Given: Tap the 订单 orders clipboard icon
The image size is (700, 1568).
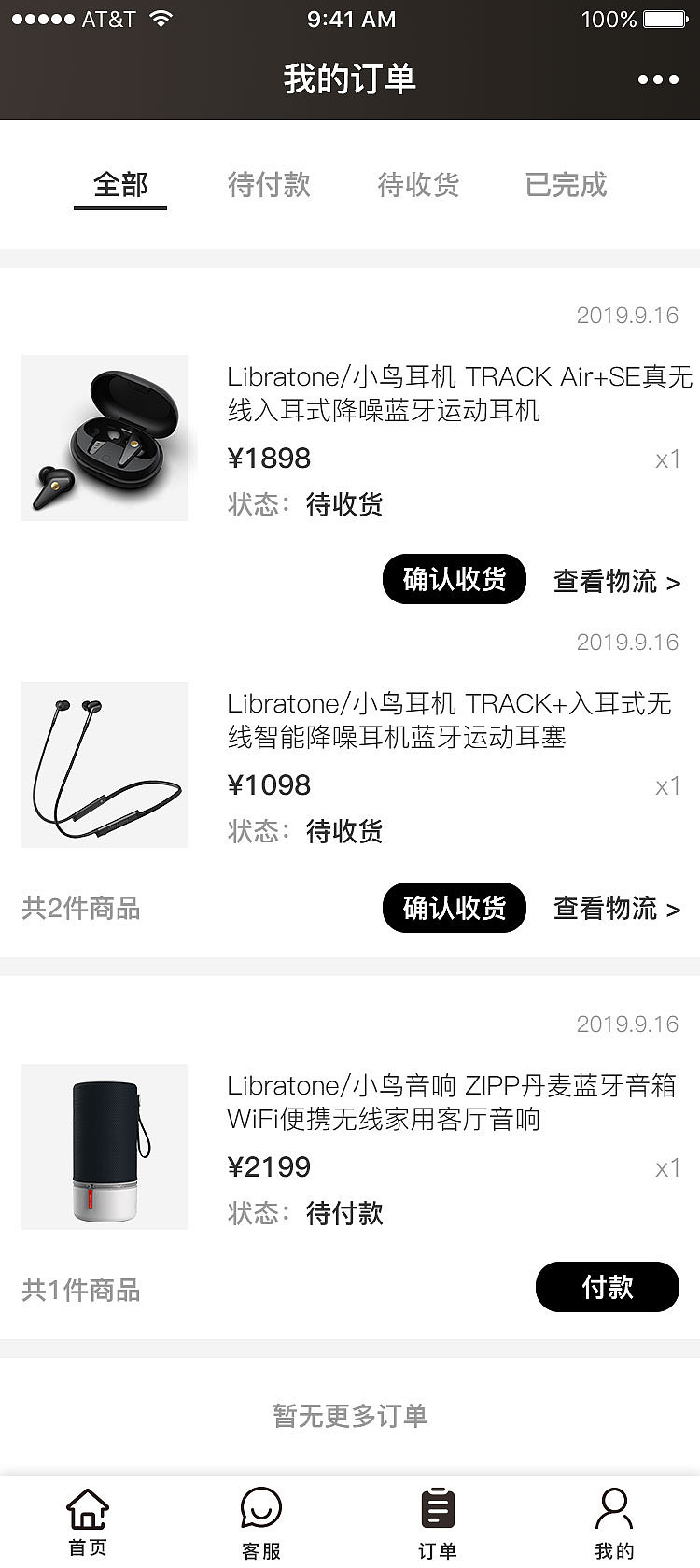Looking at the screenshot, I should tap(437, 1507).
